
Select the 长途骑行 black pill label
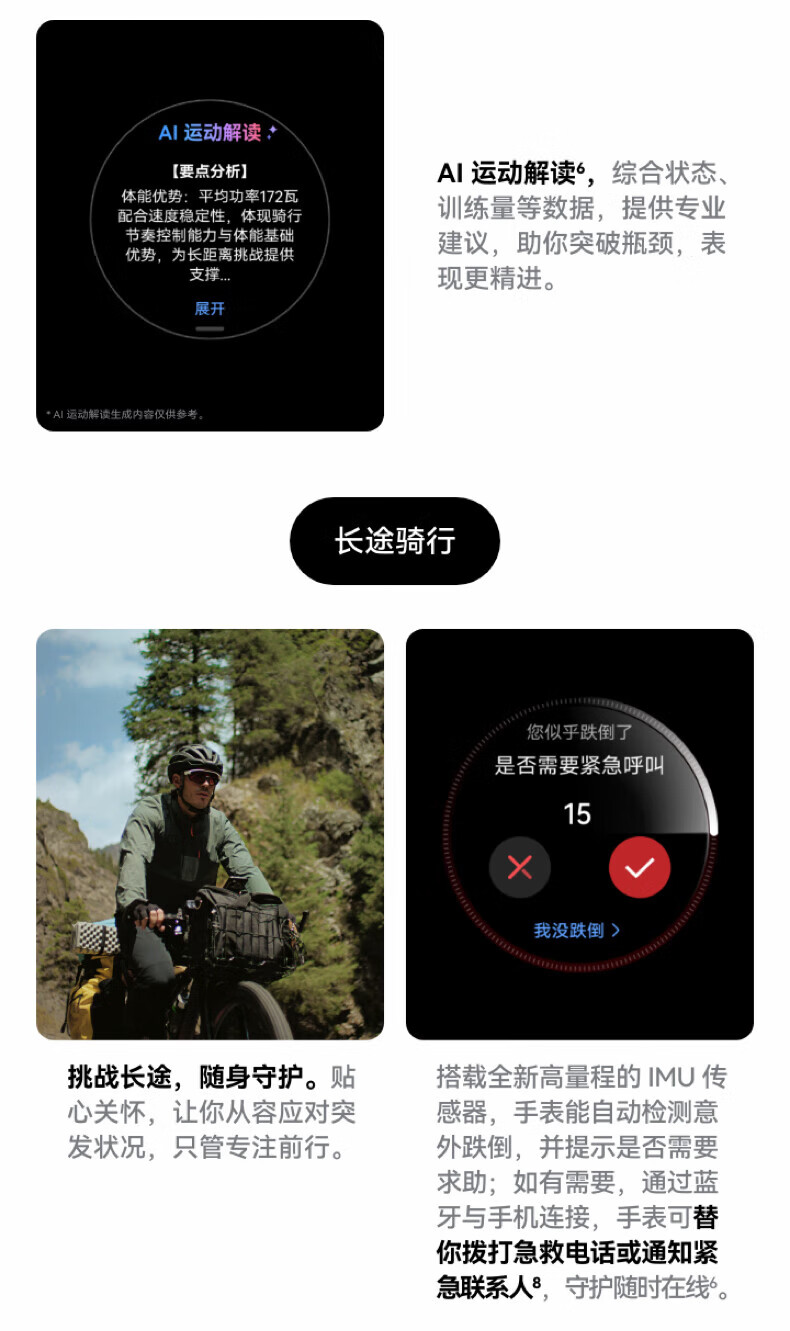pos(395,540)
